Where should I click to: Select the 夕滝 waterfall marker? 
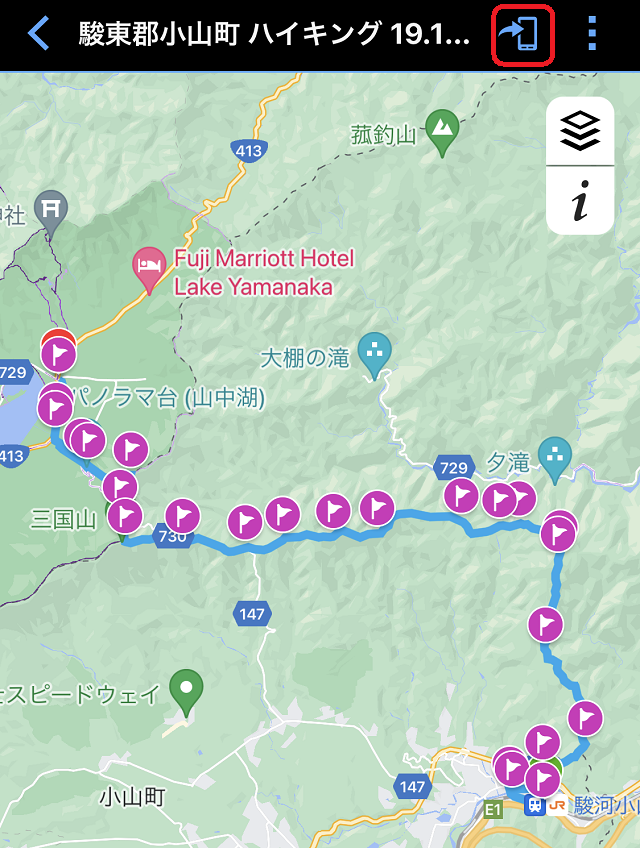[x=553, y=455]
